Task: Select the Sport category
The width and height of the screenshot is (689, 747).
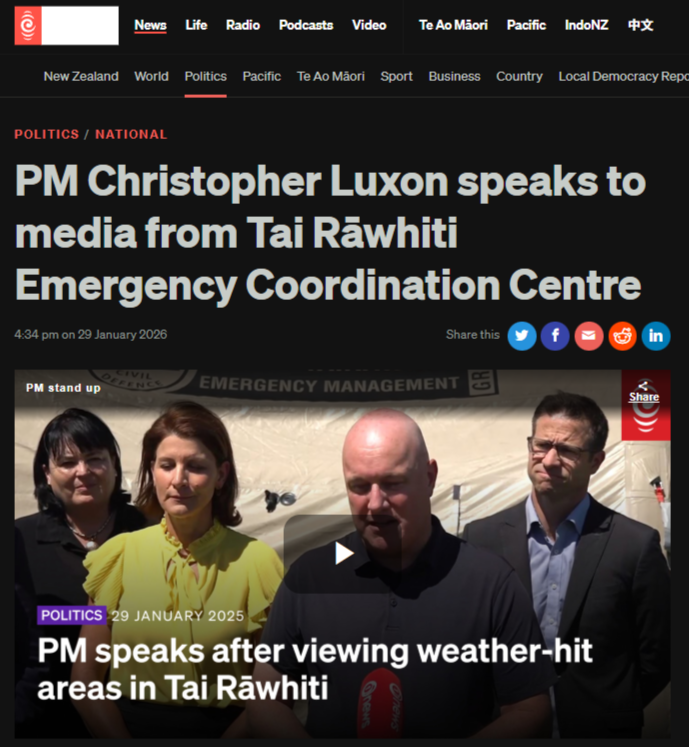Action: (396, 76)
